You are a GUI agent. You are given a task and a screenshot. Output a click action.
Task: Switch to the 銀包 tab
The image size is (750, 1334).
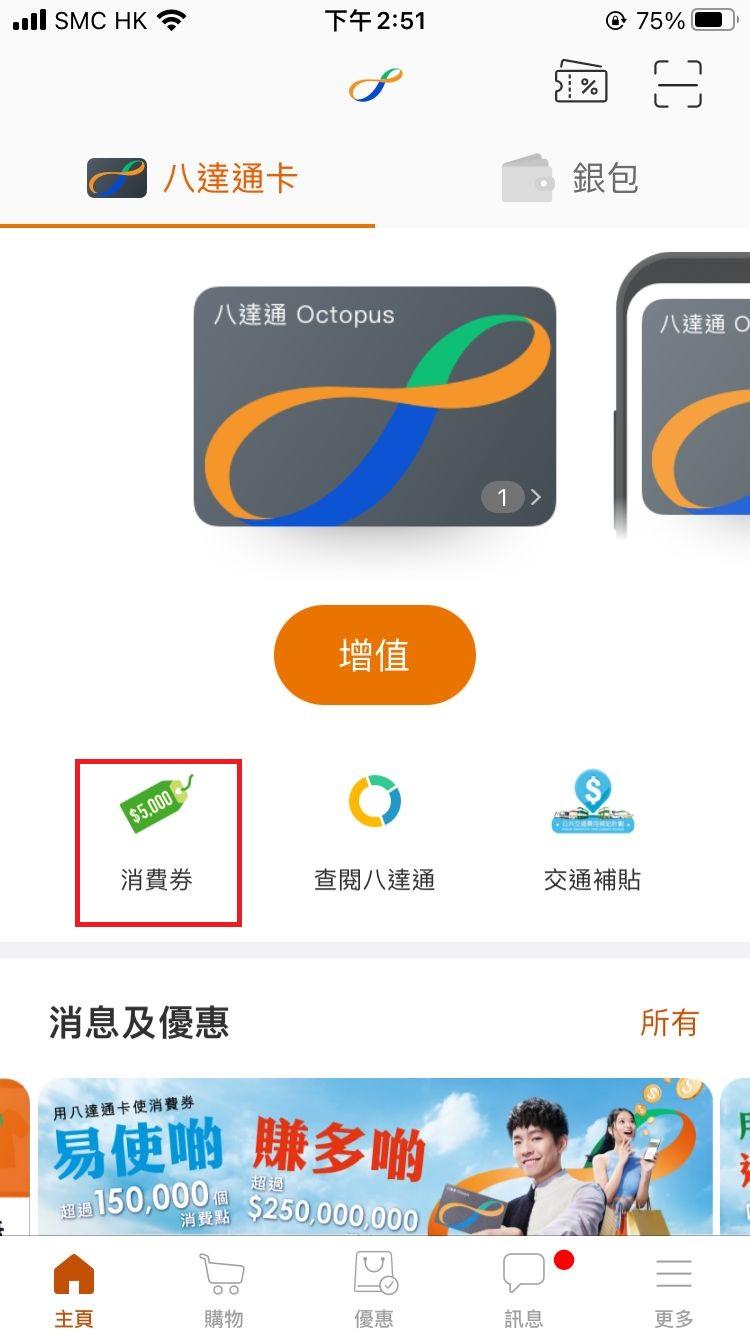(570, 179)
